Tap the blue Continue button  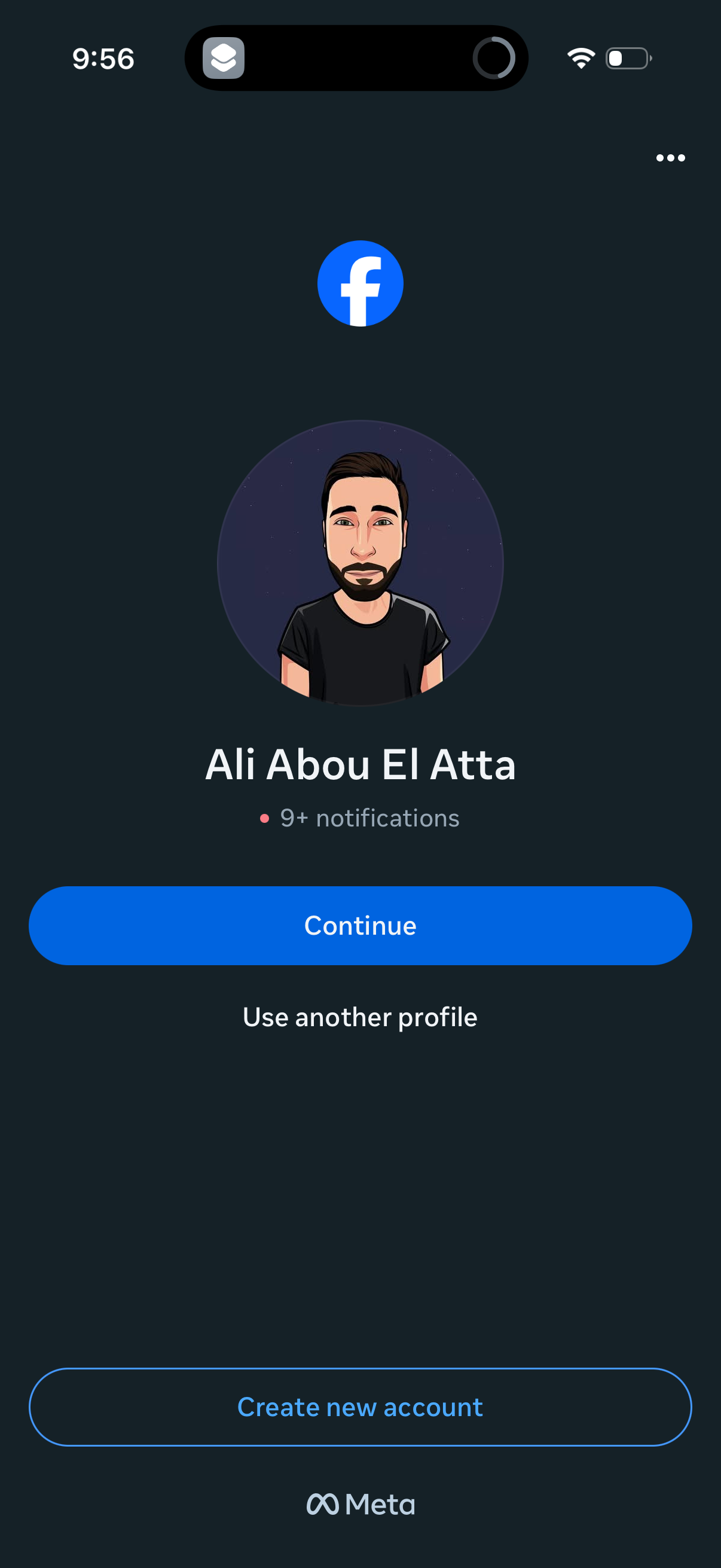[x=360, y=925]
